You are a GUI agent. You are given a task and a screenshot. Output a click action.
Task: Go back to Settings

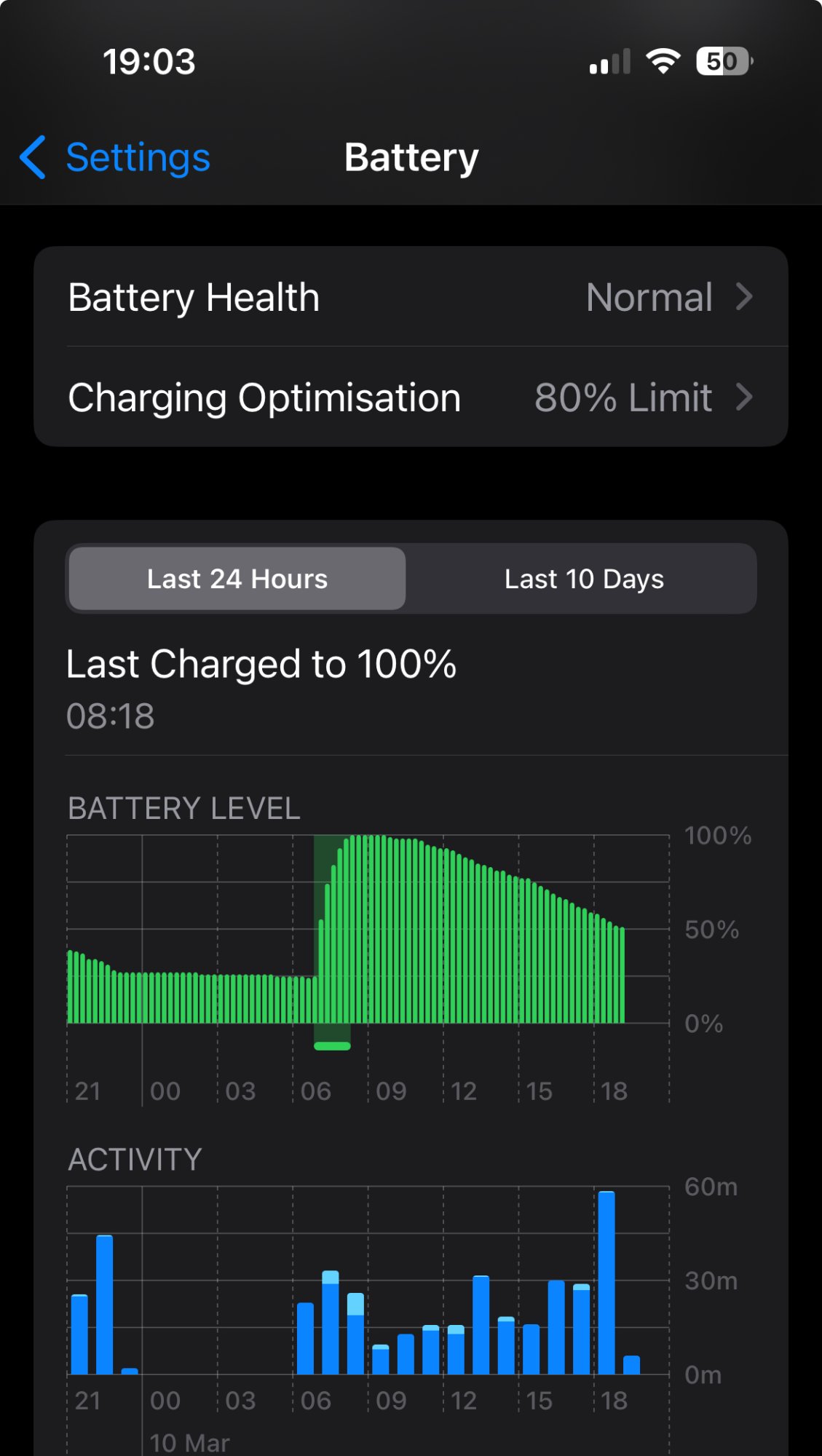[116, 157]
